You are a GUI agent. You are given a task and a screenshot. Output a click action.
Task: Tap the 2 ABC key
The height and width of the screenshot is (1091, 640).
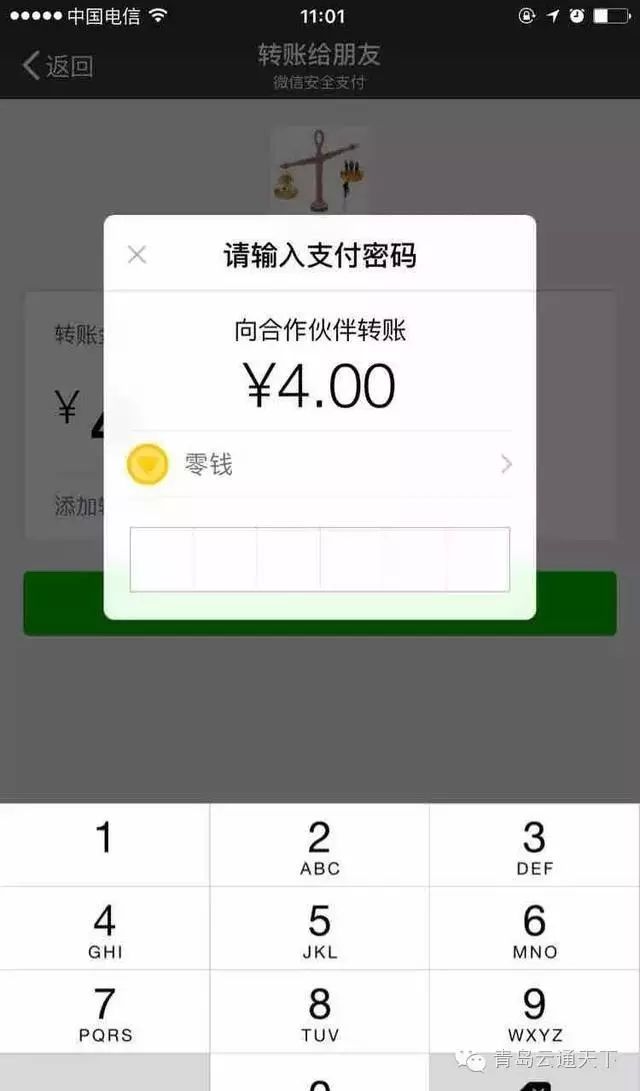tap(319, 845)
